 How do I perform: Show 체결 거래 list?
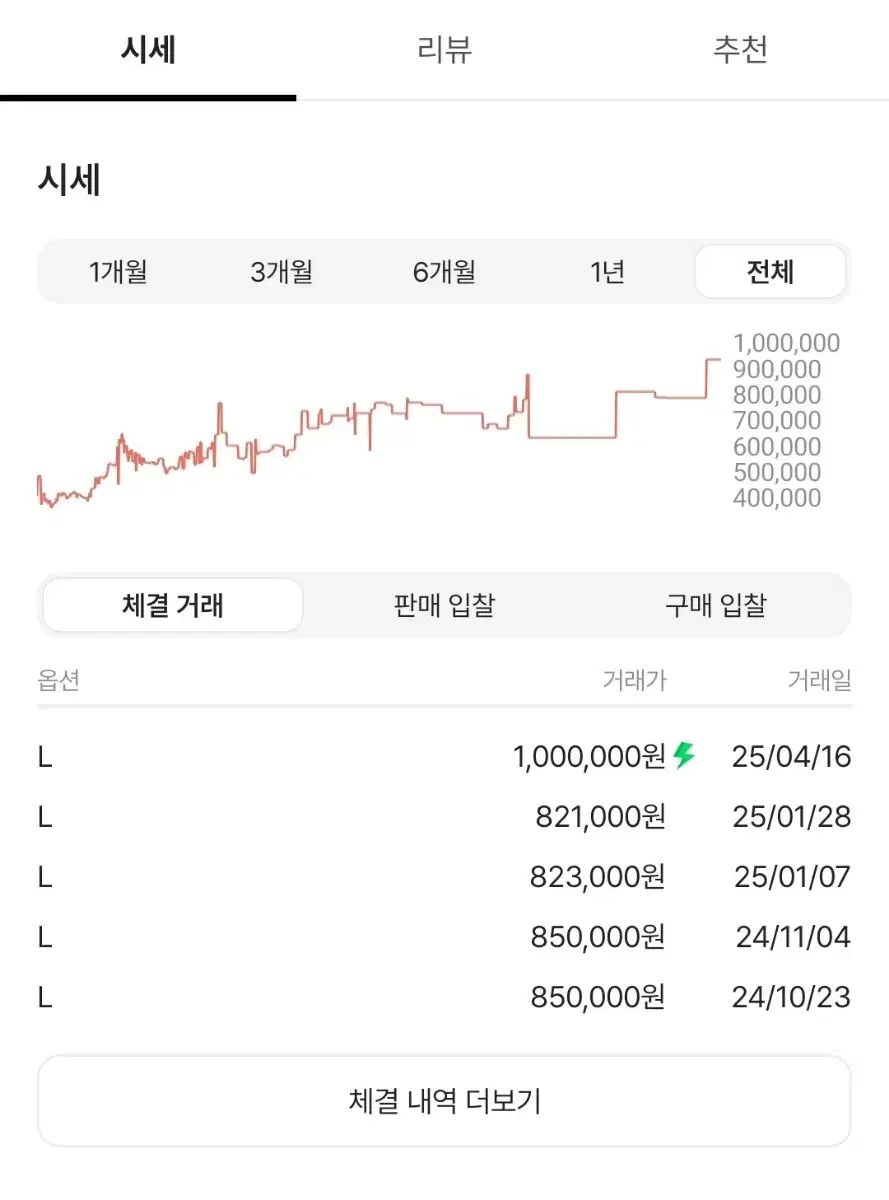point(173,605)
